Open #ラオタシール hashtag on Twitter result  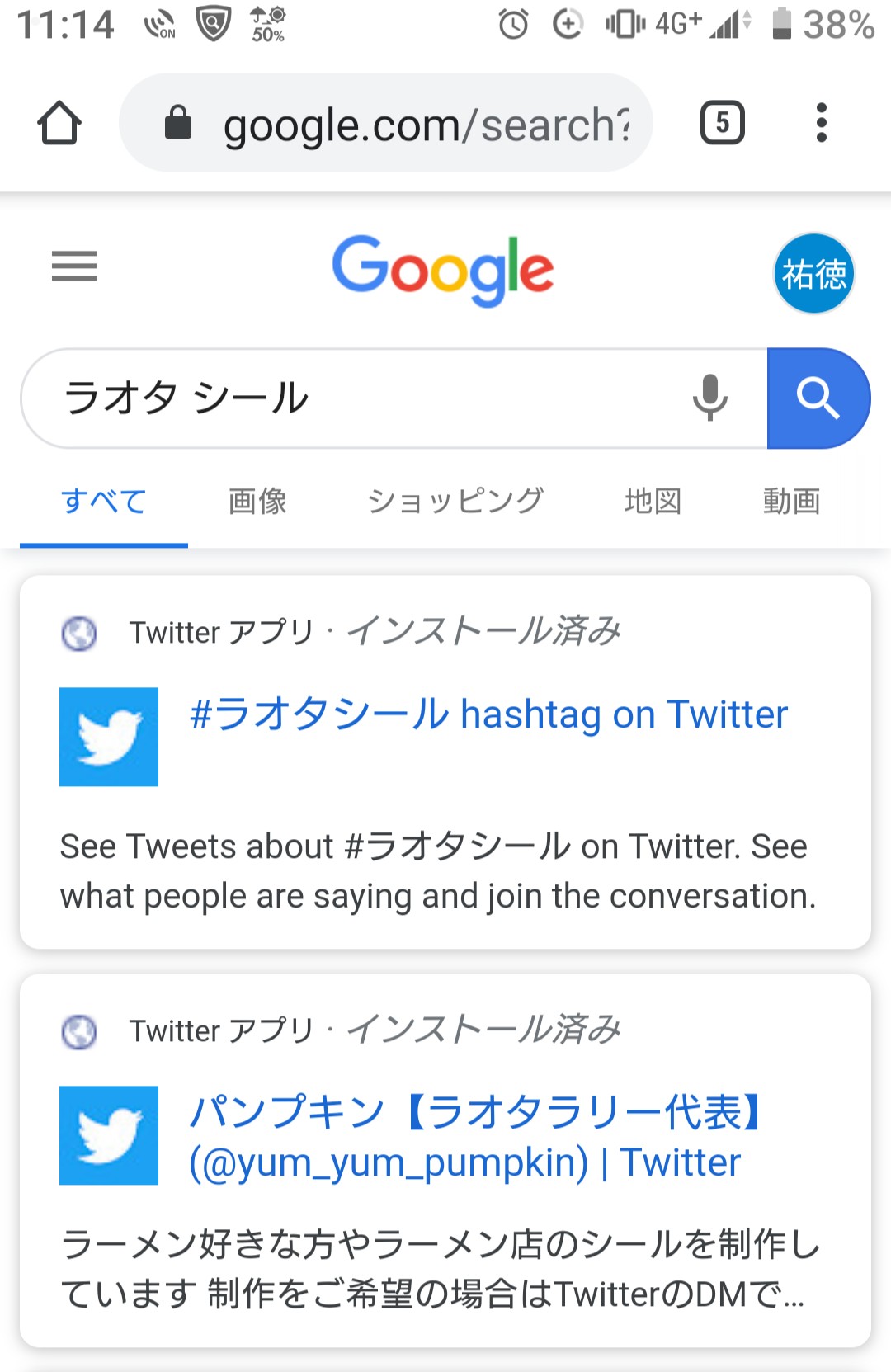tap(488, 714)
